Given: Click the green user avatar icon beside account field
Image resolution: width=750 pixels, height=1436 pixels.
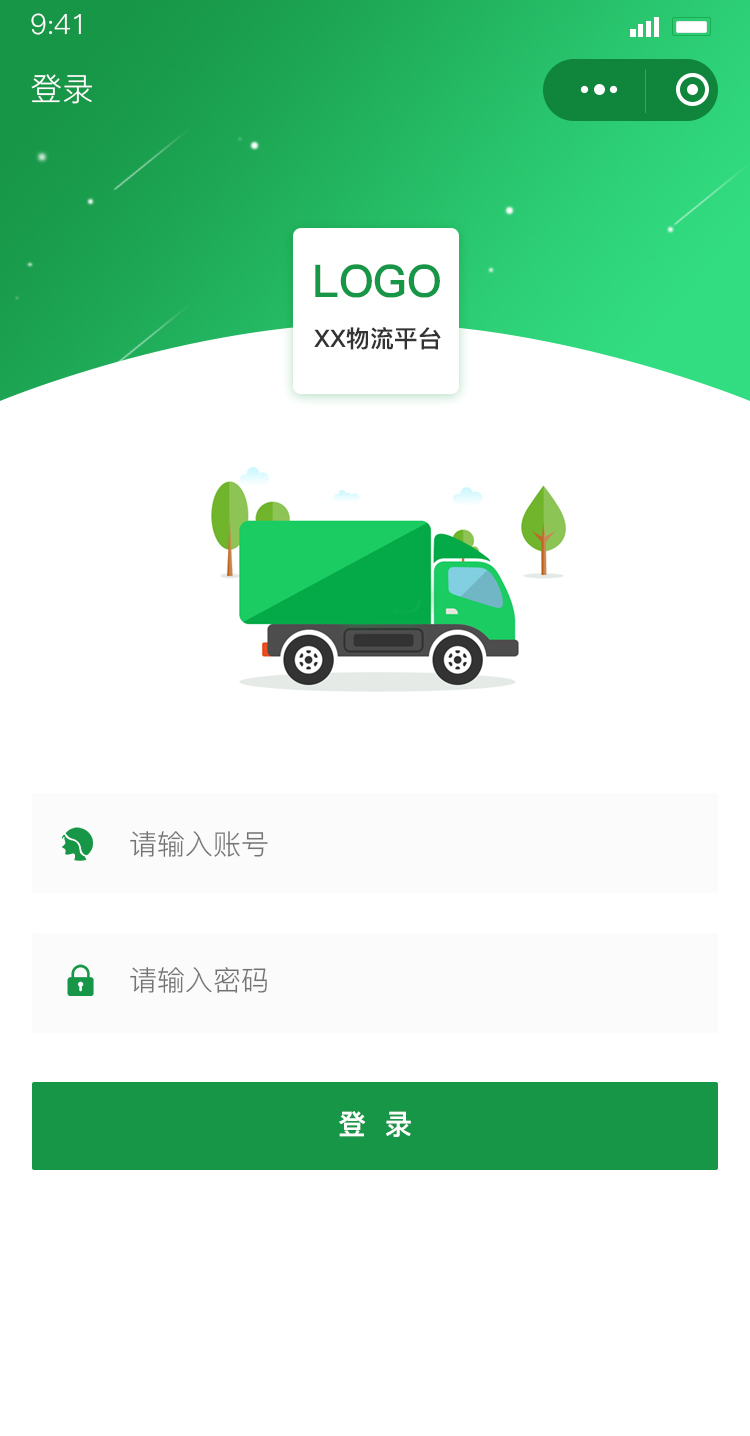Looking at the screenshot, I should tap(78, 843).
